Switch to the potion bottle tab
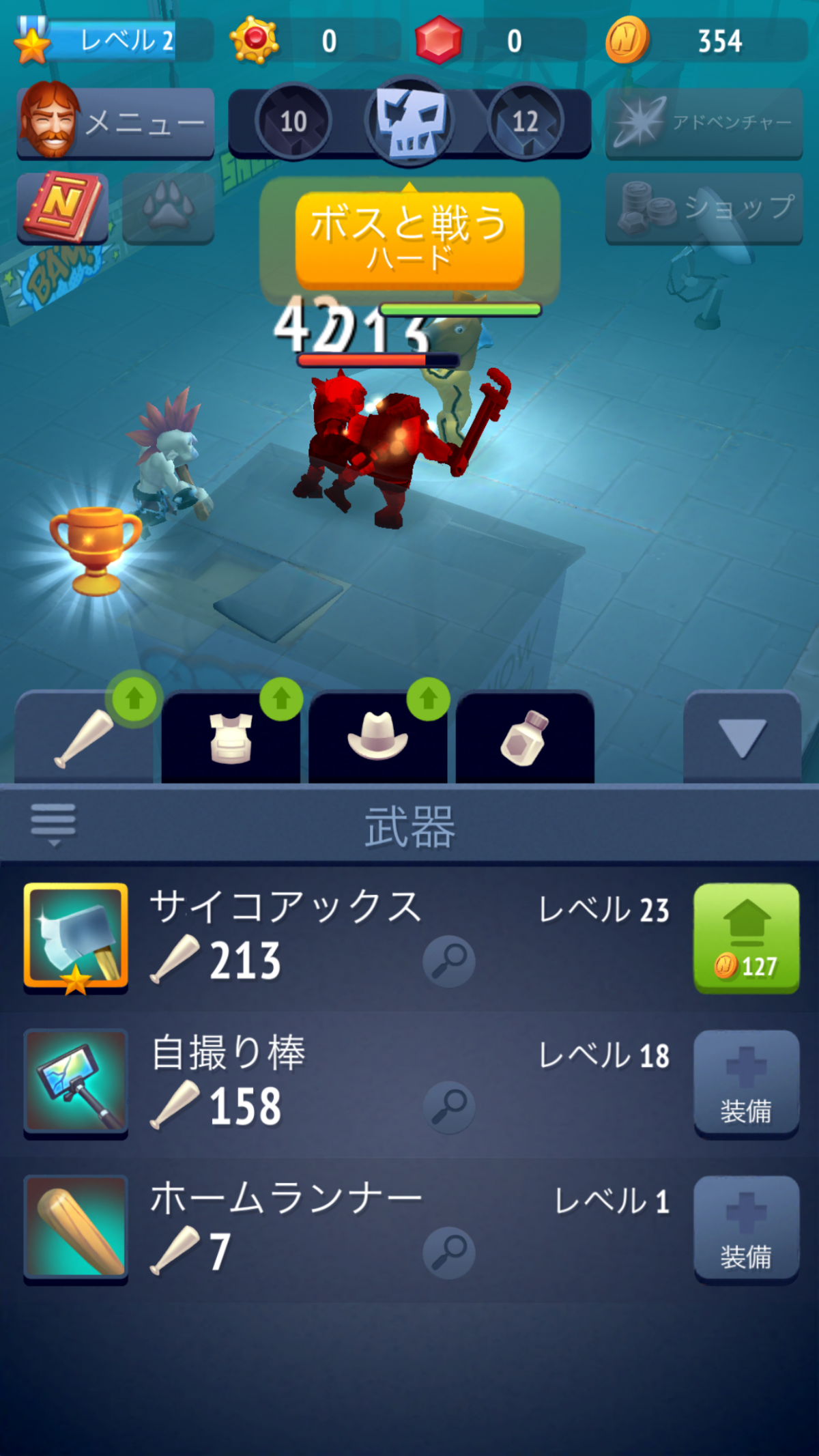 pos(524,739)
